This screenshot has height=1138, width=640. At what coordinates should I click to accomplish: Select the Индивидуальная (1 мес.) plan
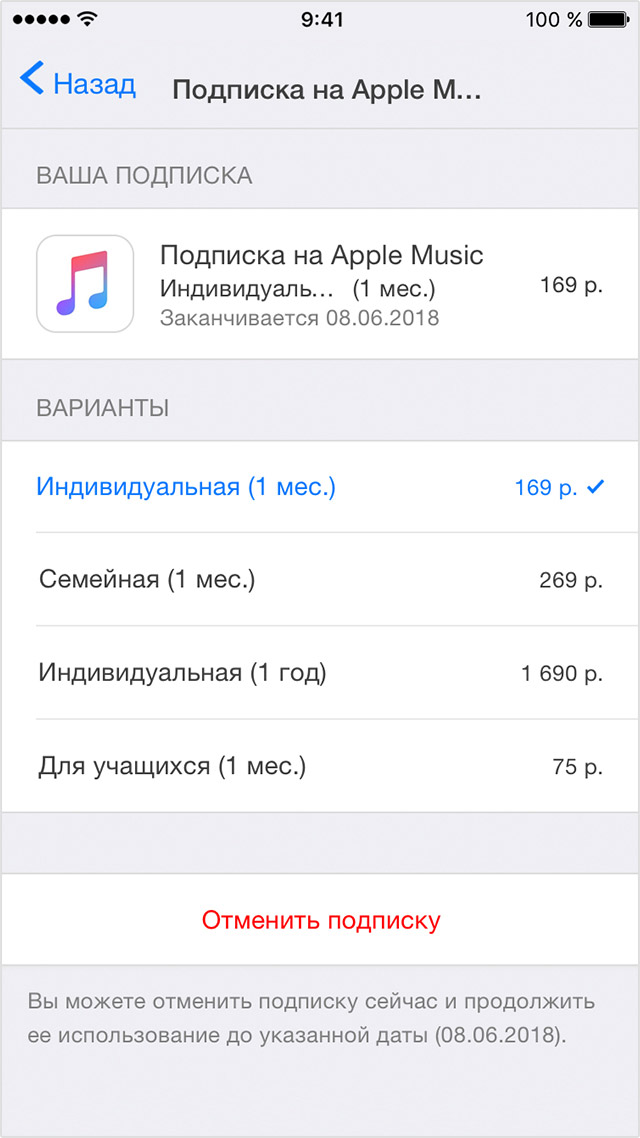(x=186, y=488)
